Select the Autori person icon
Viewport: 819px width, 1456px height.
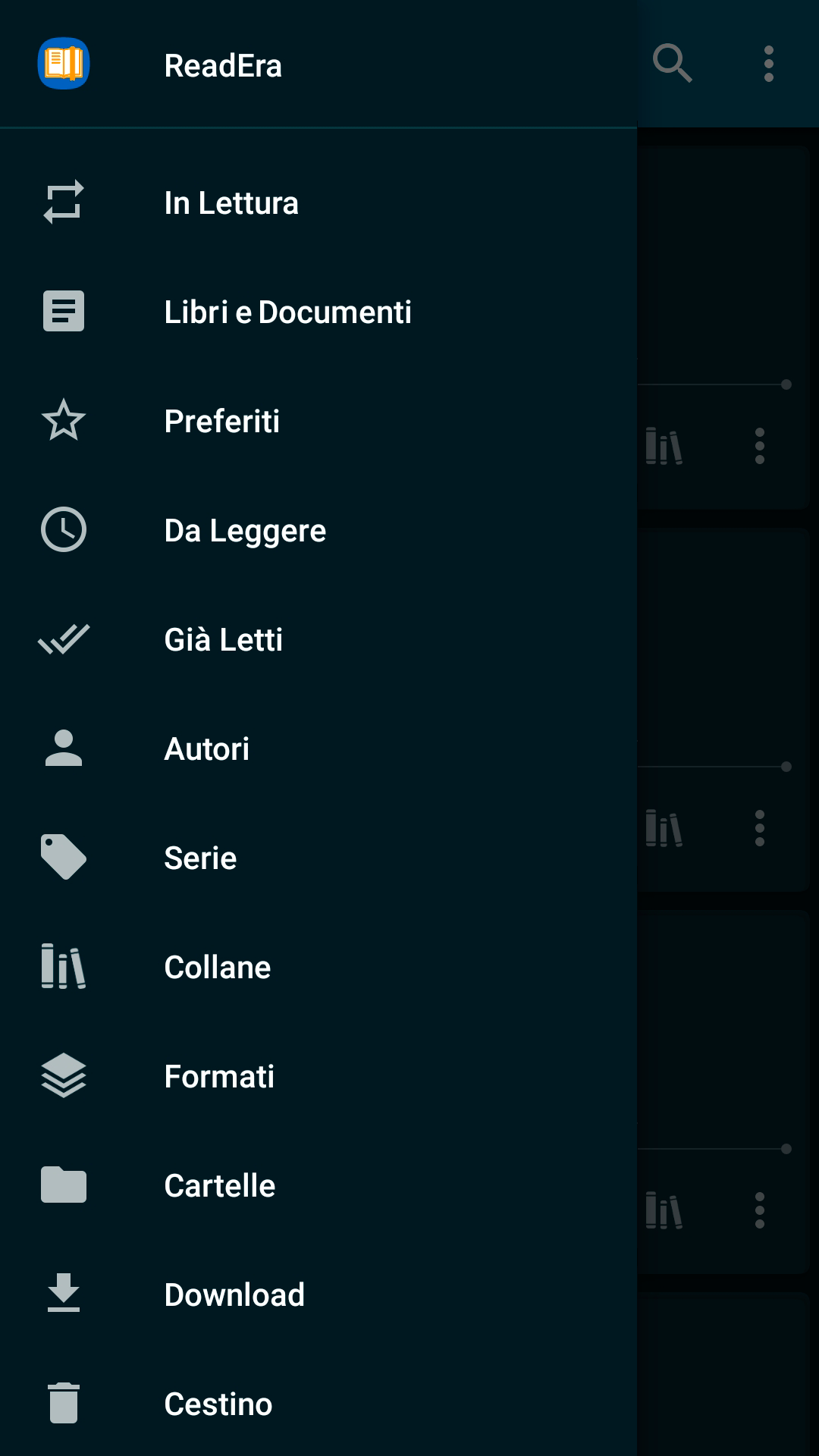(x=63, y=748)
